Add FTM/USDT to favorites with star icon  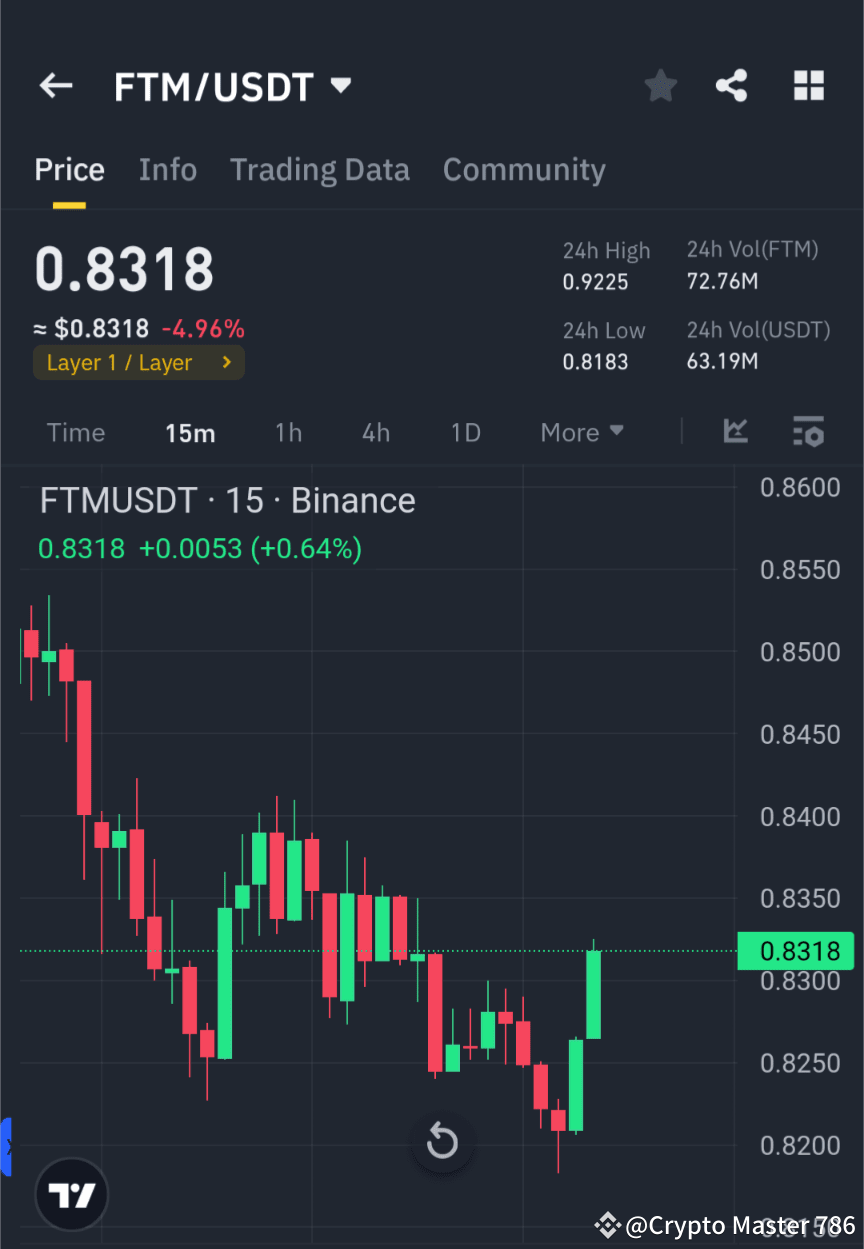click(x=660, y=86)
